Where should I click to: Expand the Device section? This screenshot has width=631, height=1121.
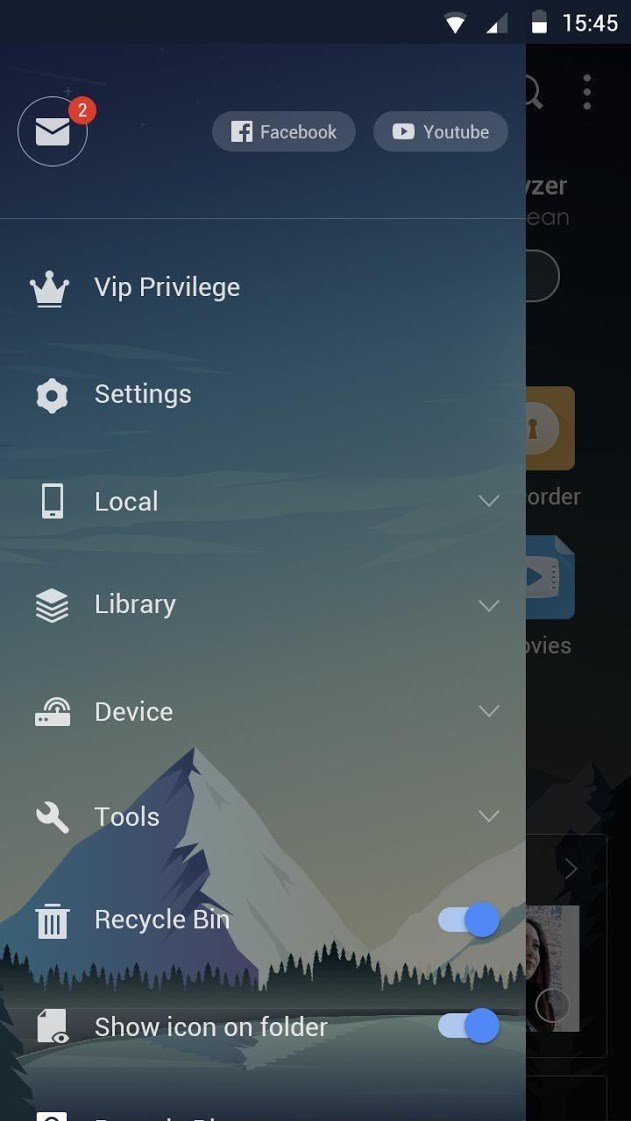(x=263, y=711)
